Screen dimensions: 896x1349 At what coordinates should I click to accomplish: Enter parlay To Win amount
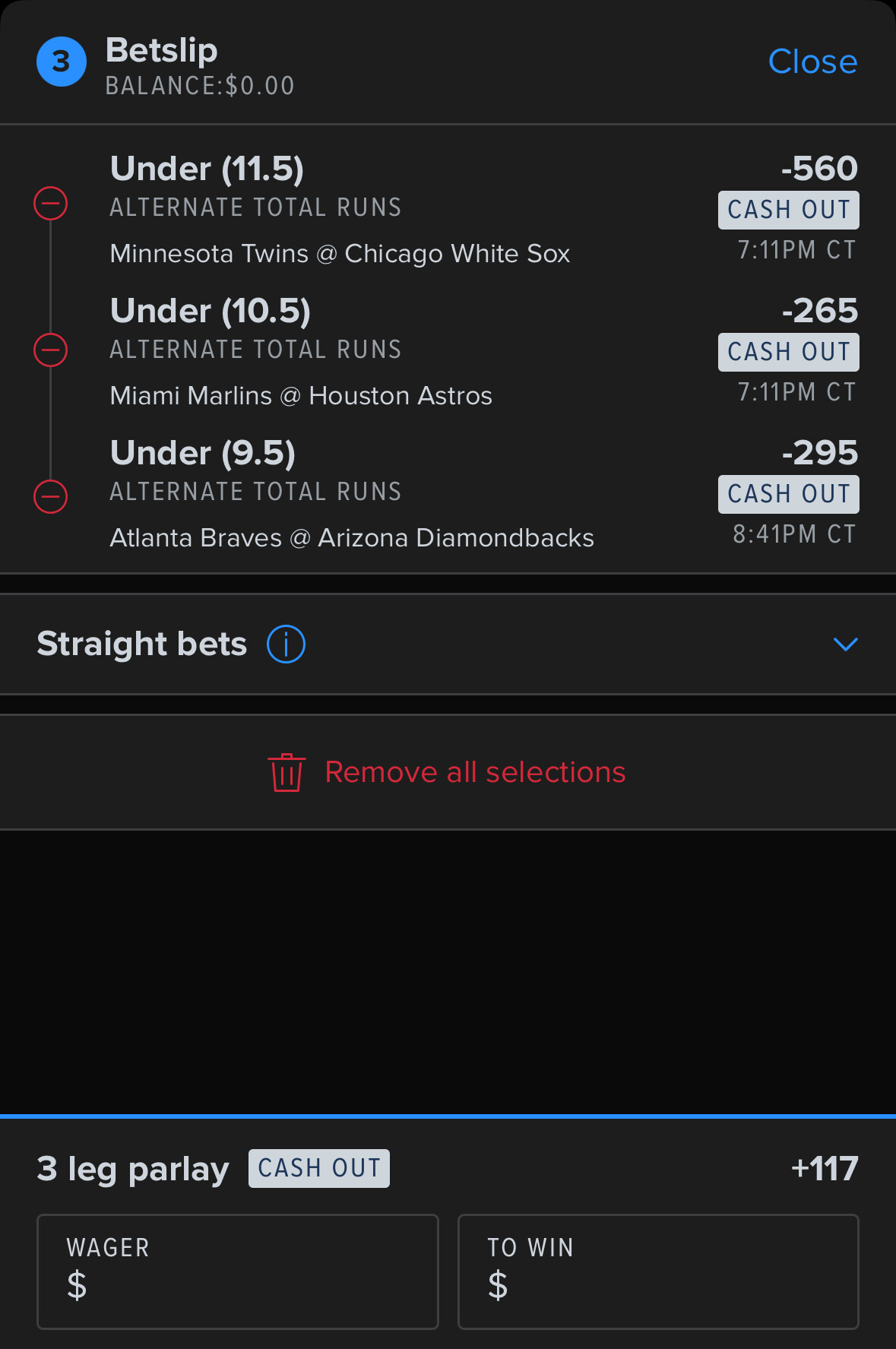[x=657, y=1271]
